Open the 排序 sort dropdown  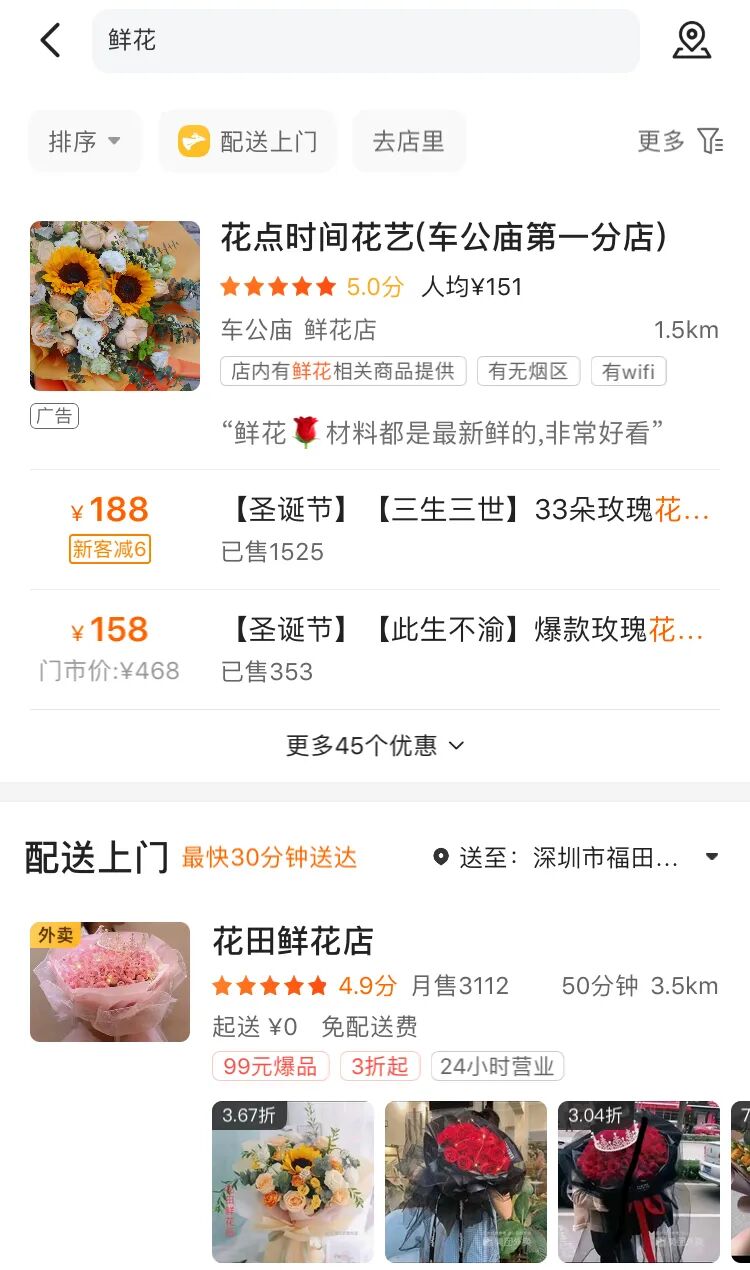85,142
